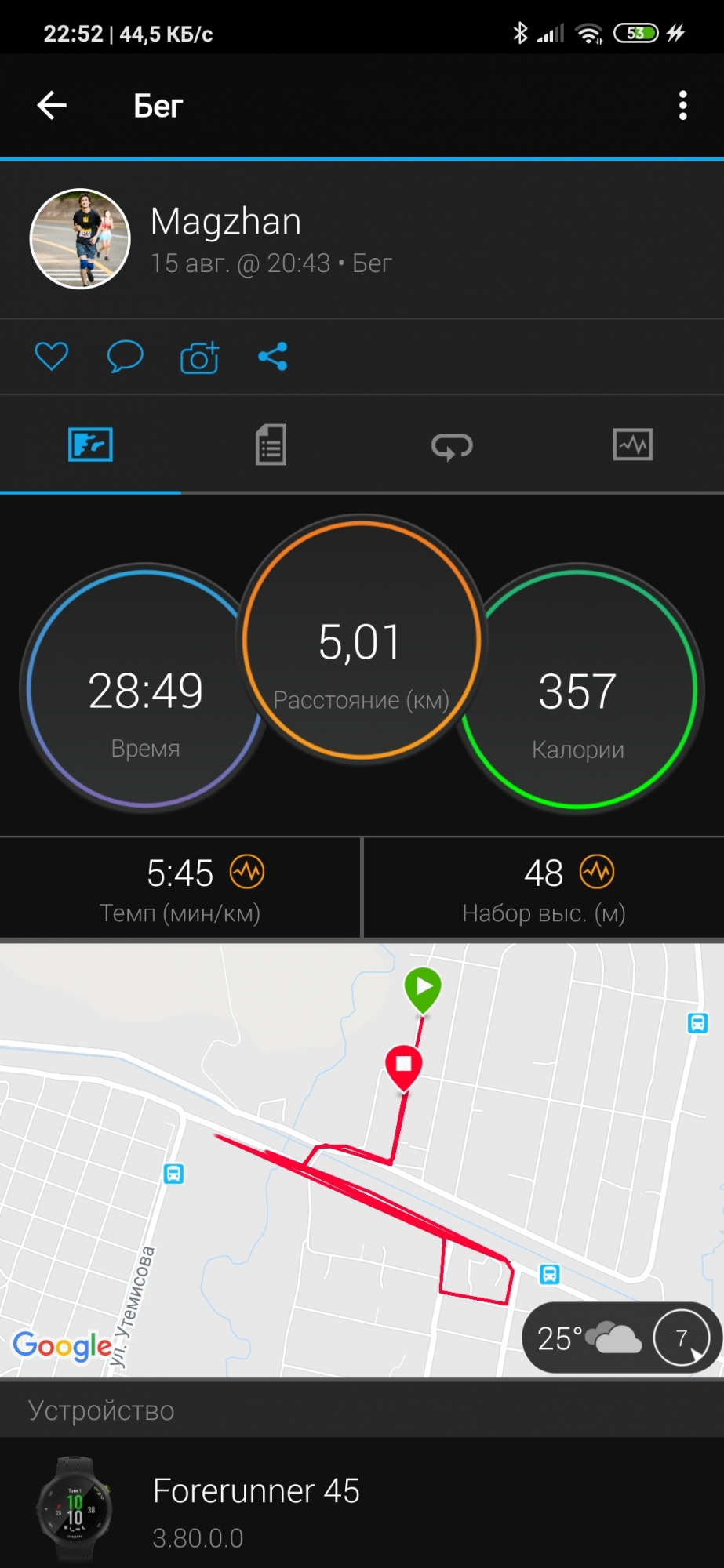This screenshot has width=724, height=1568.
Task: Go back from the Бег screen
Action: [52, 105]
